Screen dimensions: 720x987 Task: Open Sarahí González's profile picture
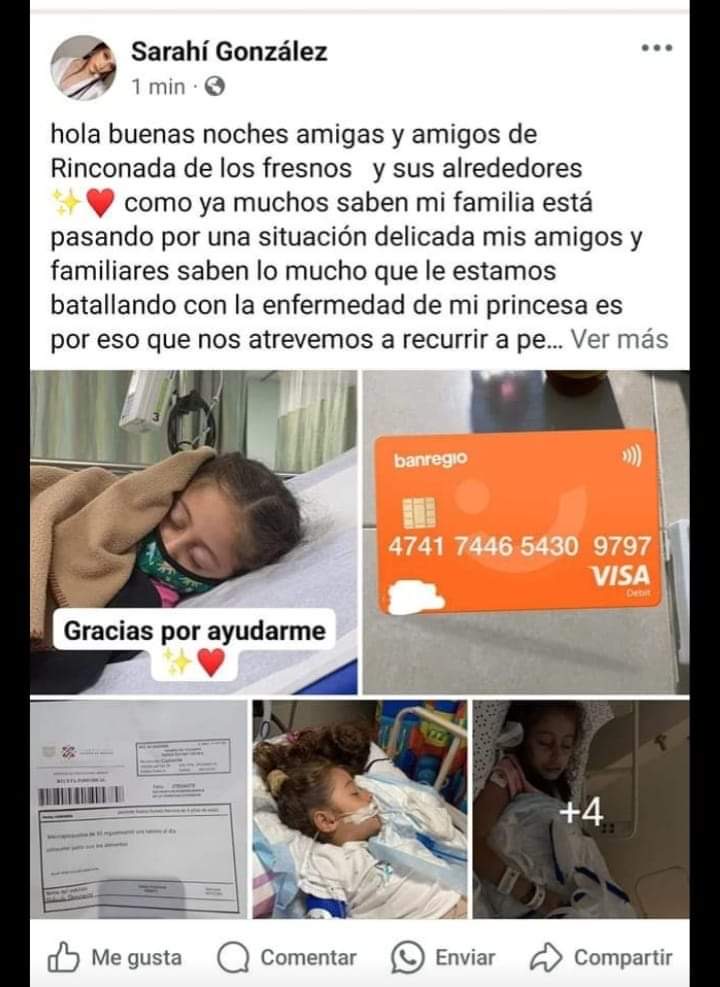point(83,68)
